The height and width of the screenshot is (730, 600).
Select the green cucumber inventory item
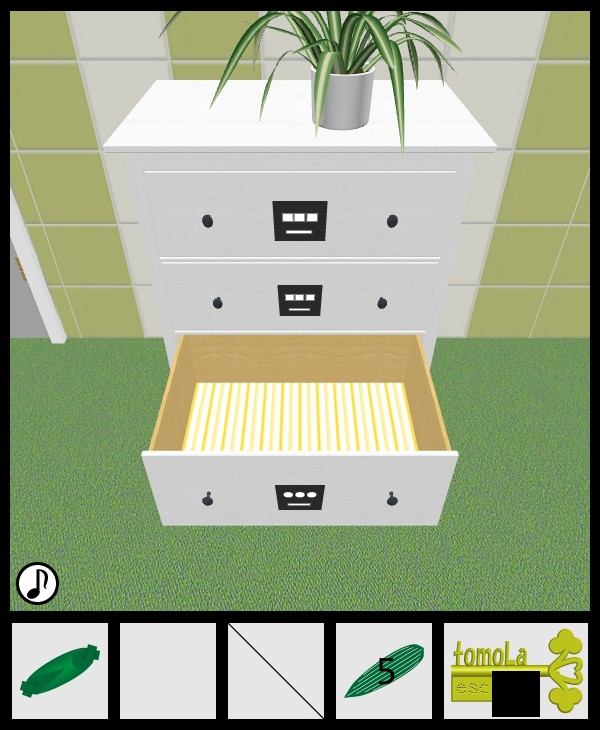click(x=60, y=671)
